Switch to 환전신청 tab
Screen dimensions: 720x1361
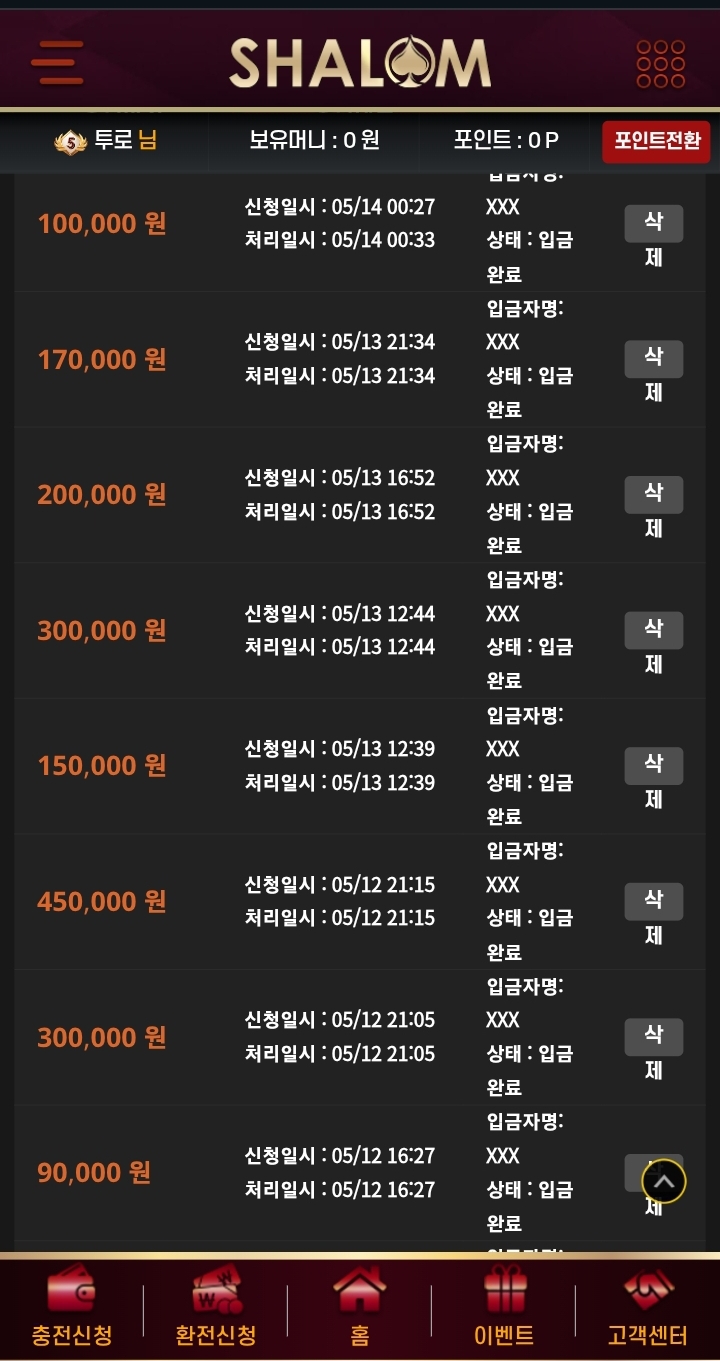click(x=216, y=1306)
